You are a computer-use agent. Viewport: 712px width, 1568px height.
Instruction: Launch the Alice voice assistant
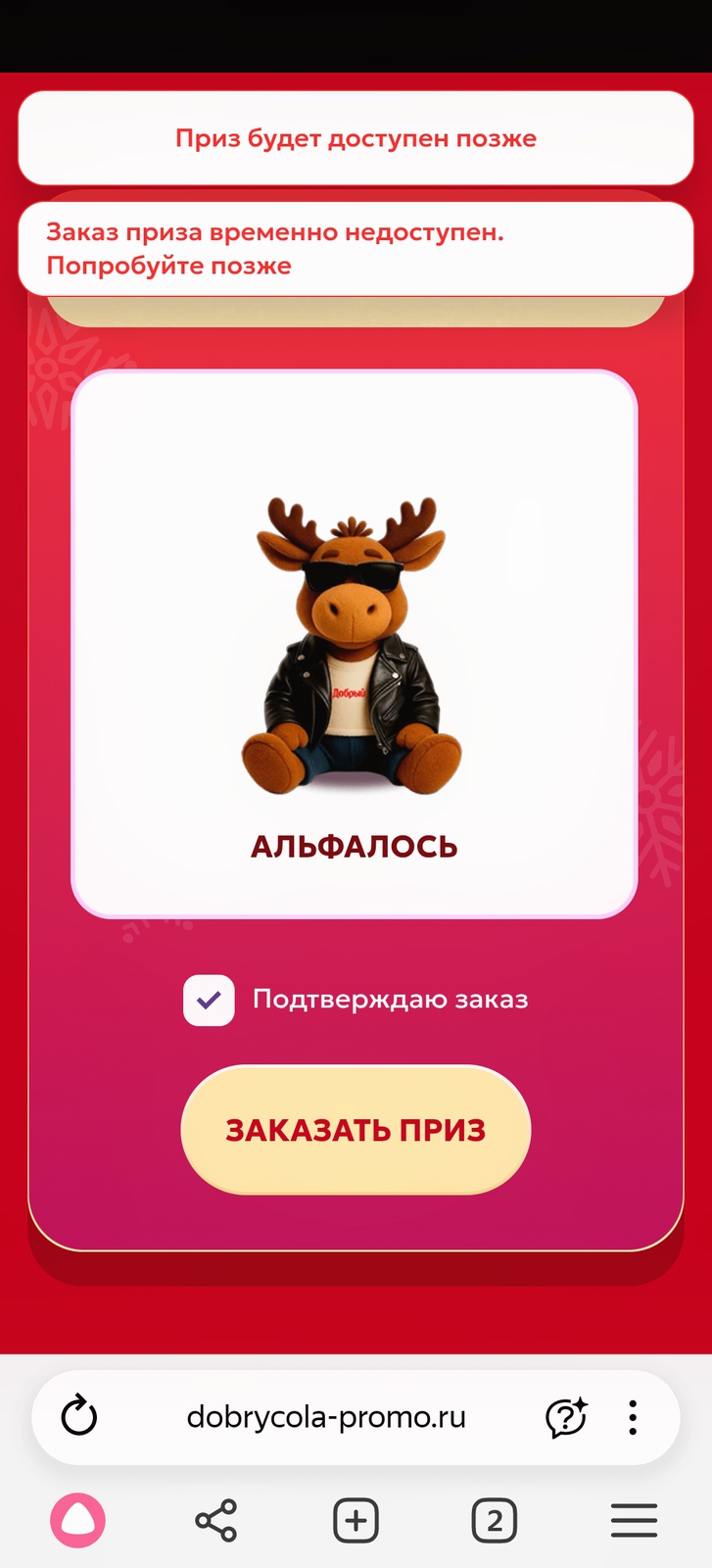78,1521
